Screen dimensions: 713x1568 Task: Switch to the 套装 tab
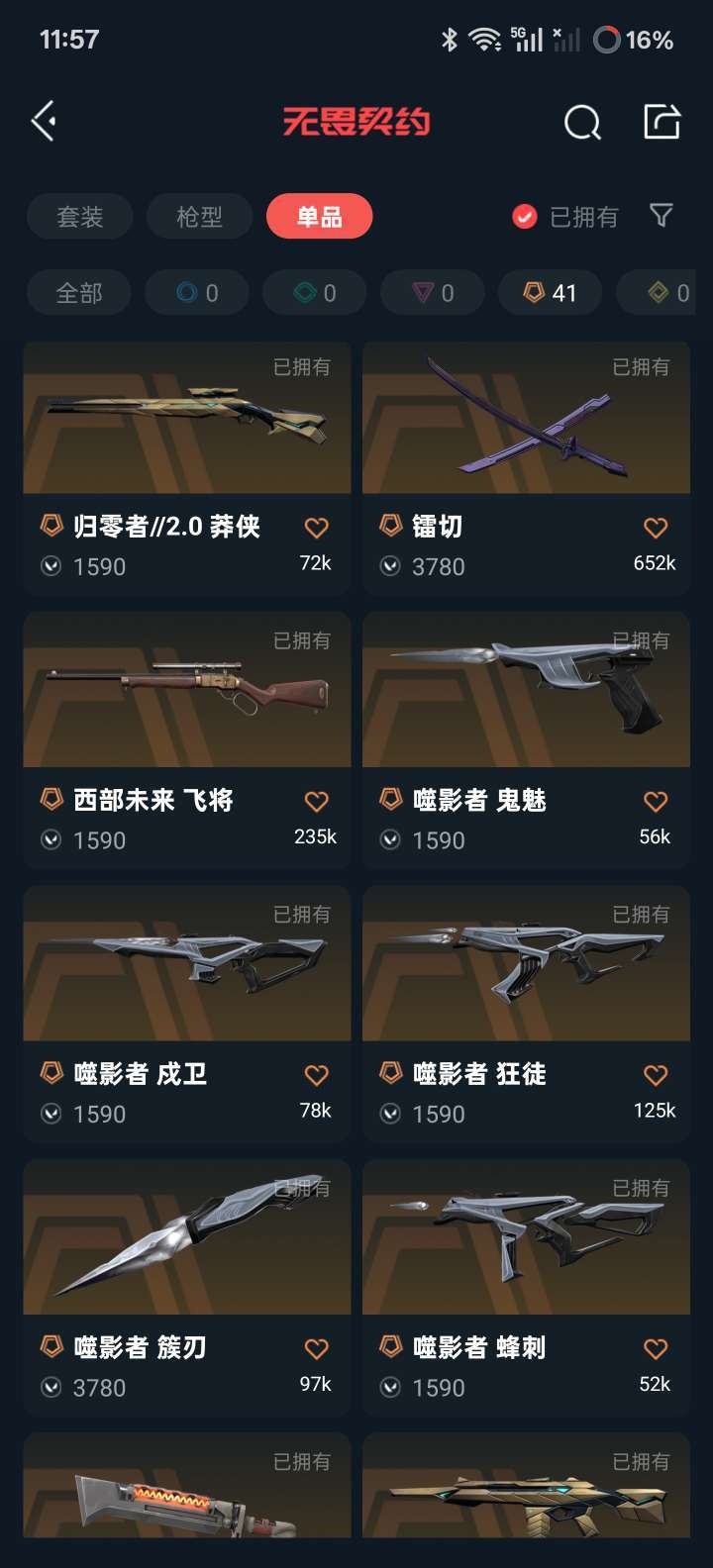pyautogui.click(x=80, y=217)
